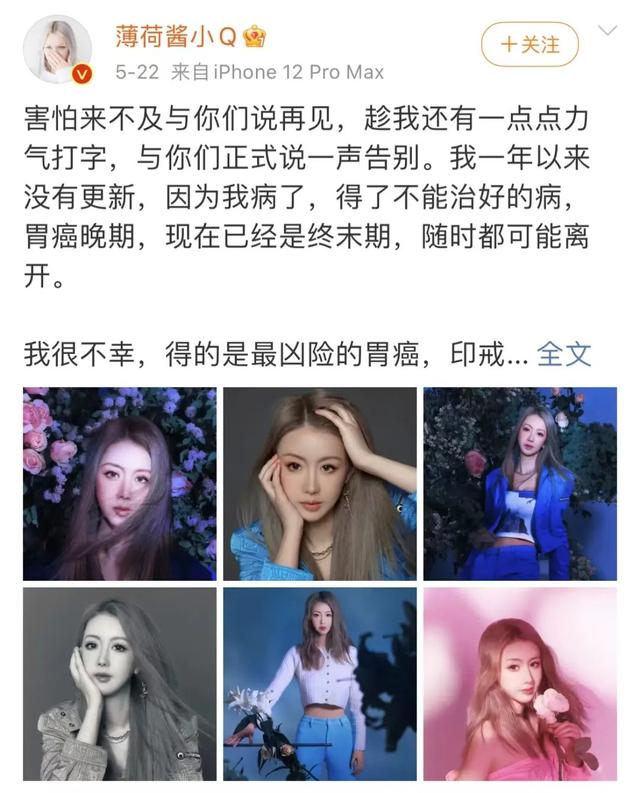Open the photo with roses and purple flowers
The height and width of the screenshot is (793, 640).
click(x=119, y=483)
